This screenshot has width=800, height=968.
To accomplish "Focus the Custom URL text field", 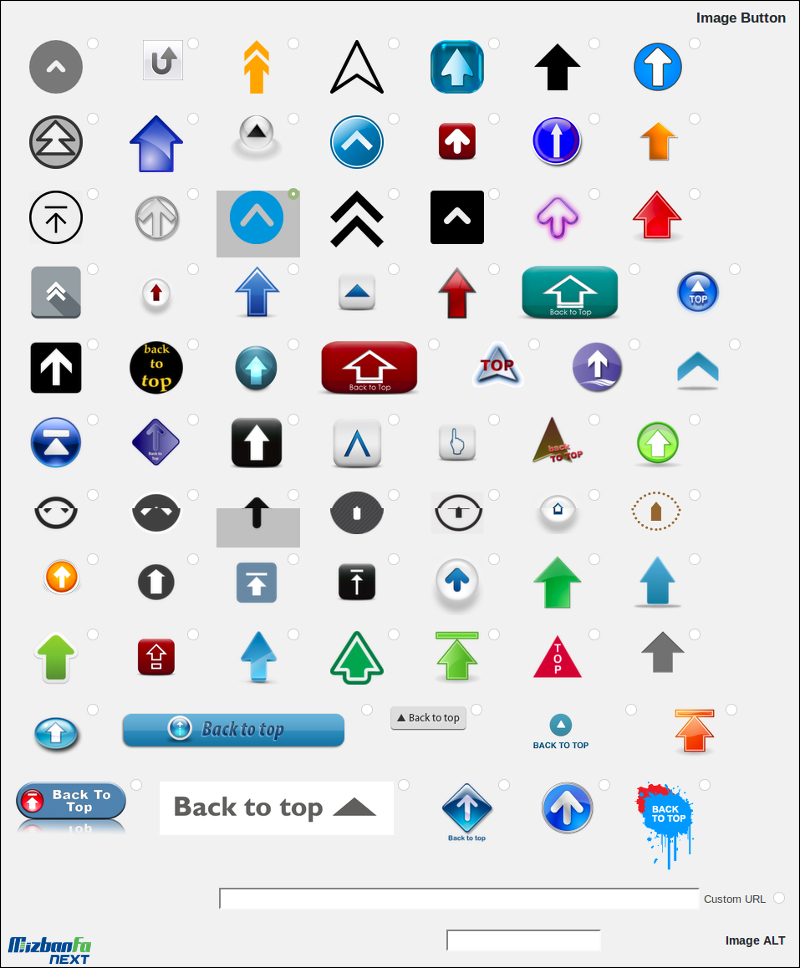I will coord(458,898).
